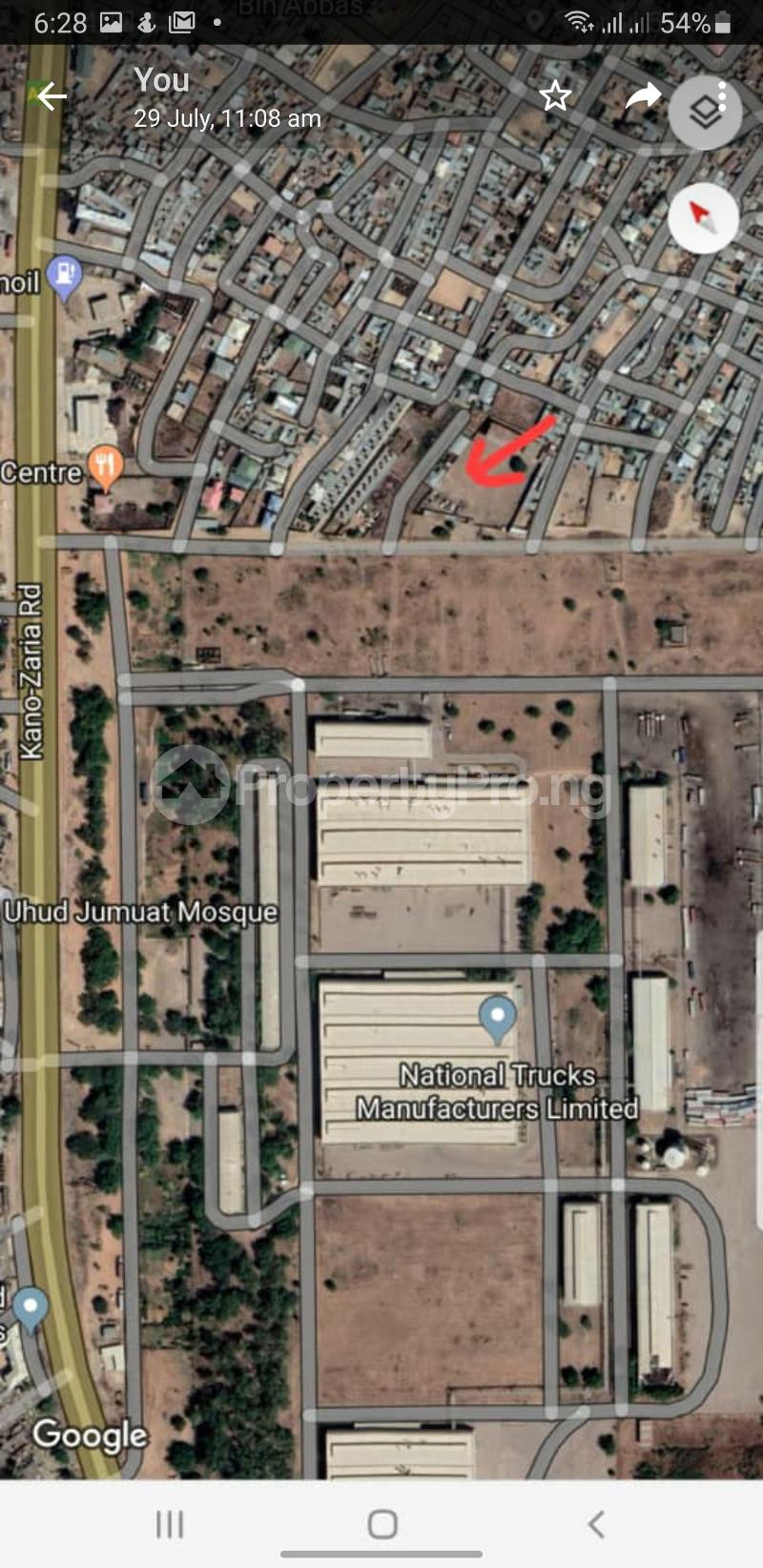Tap the system home button
Viewport: 763px width, 1568px height.
(x=382, y=1523)
